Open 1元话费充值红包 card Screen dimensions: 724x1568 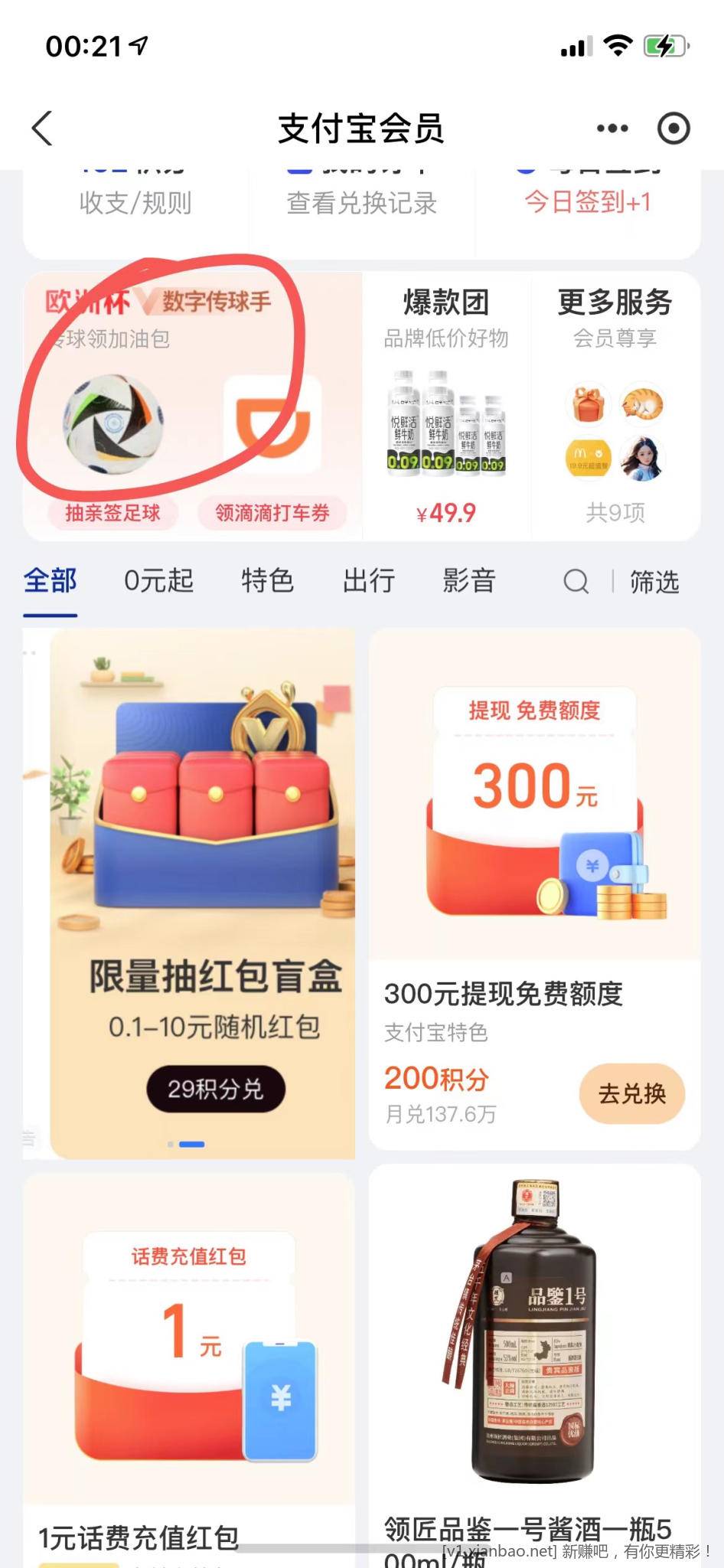[188, 1363]
